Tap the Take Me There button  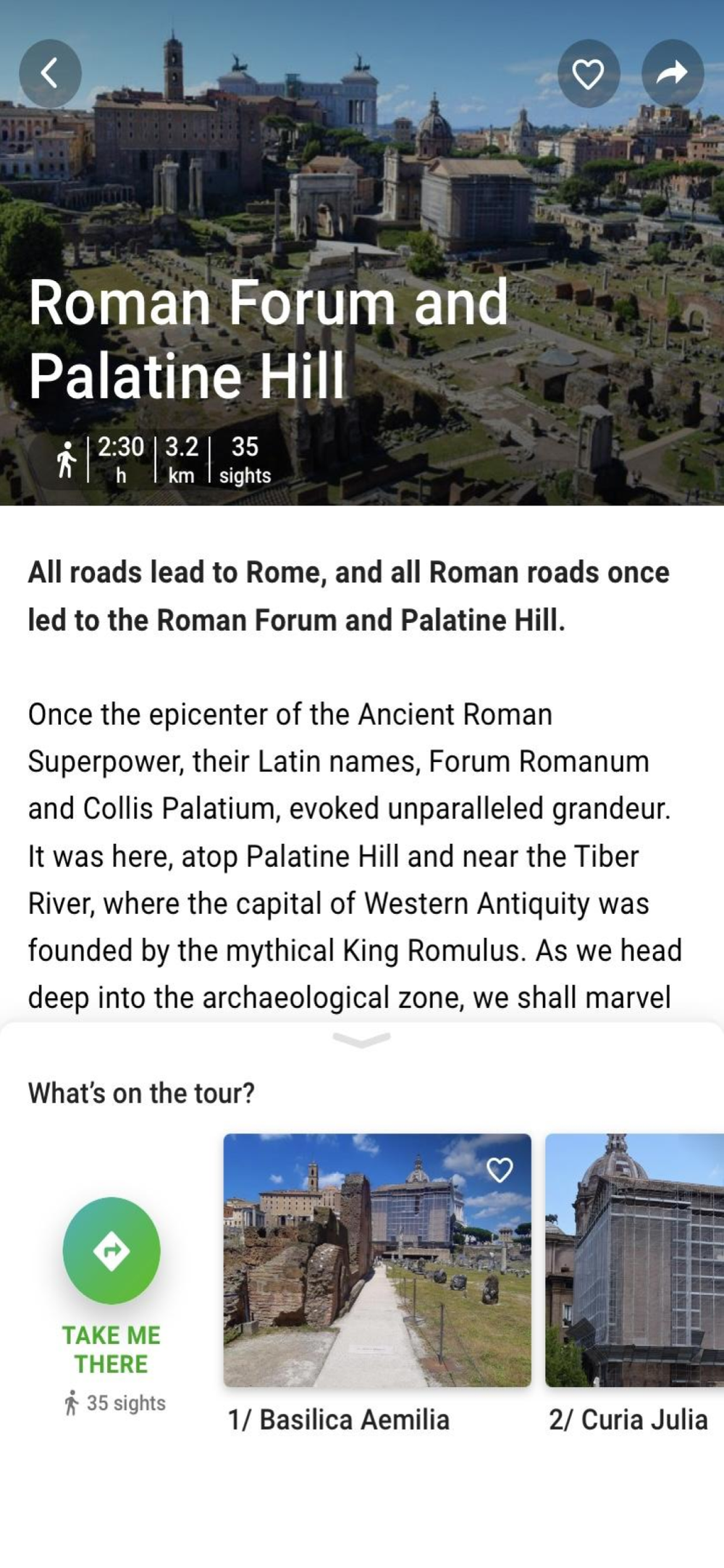pos(111,1251)
